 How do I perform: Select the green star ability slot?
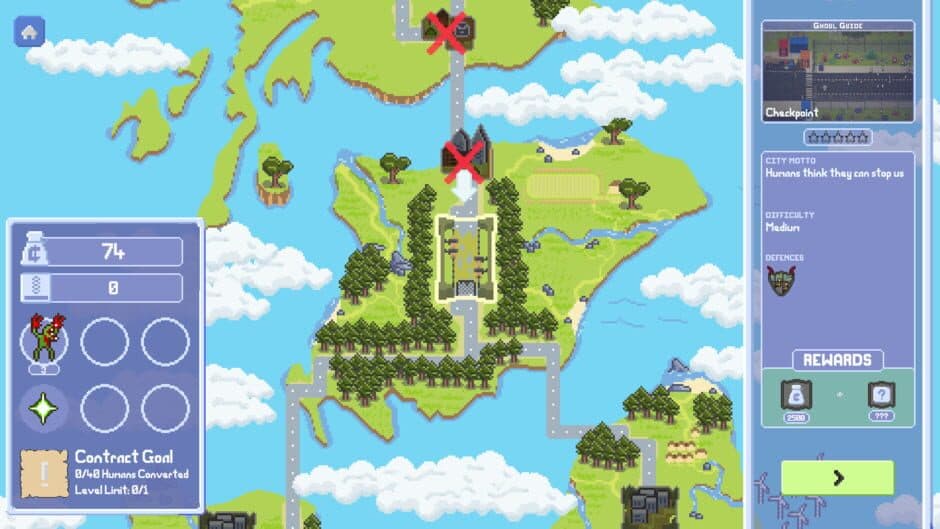coord(44,408)
